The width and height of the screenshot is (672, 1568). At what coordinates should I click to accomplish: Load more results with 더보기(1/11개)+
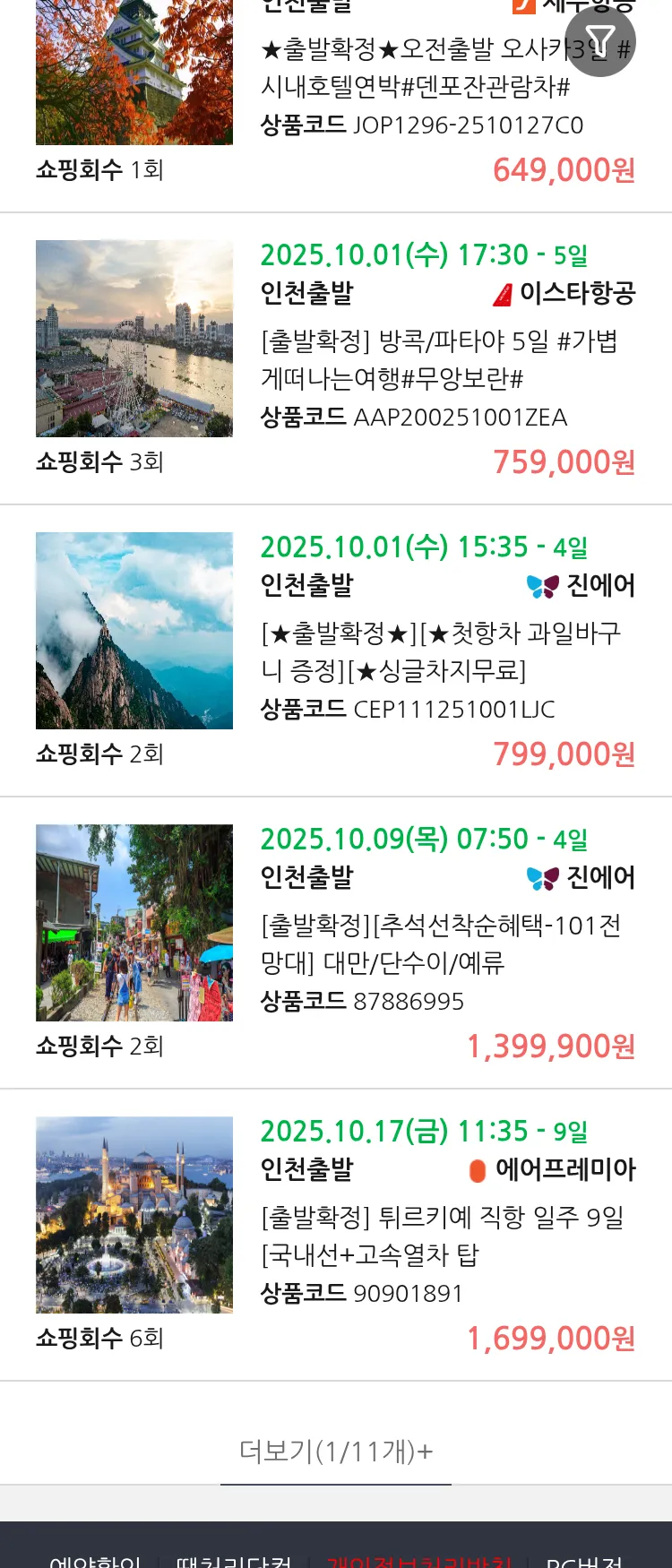[x=336, y=1451]
